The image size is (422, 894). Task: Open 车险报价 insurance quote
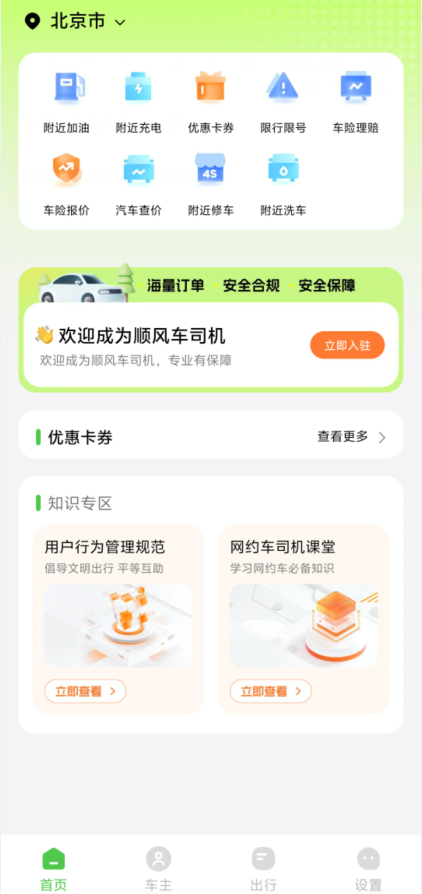tap(67, 185)
